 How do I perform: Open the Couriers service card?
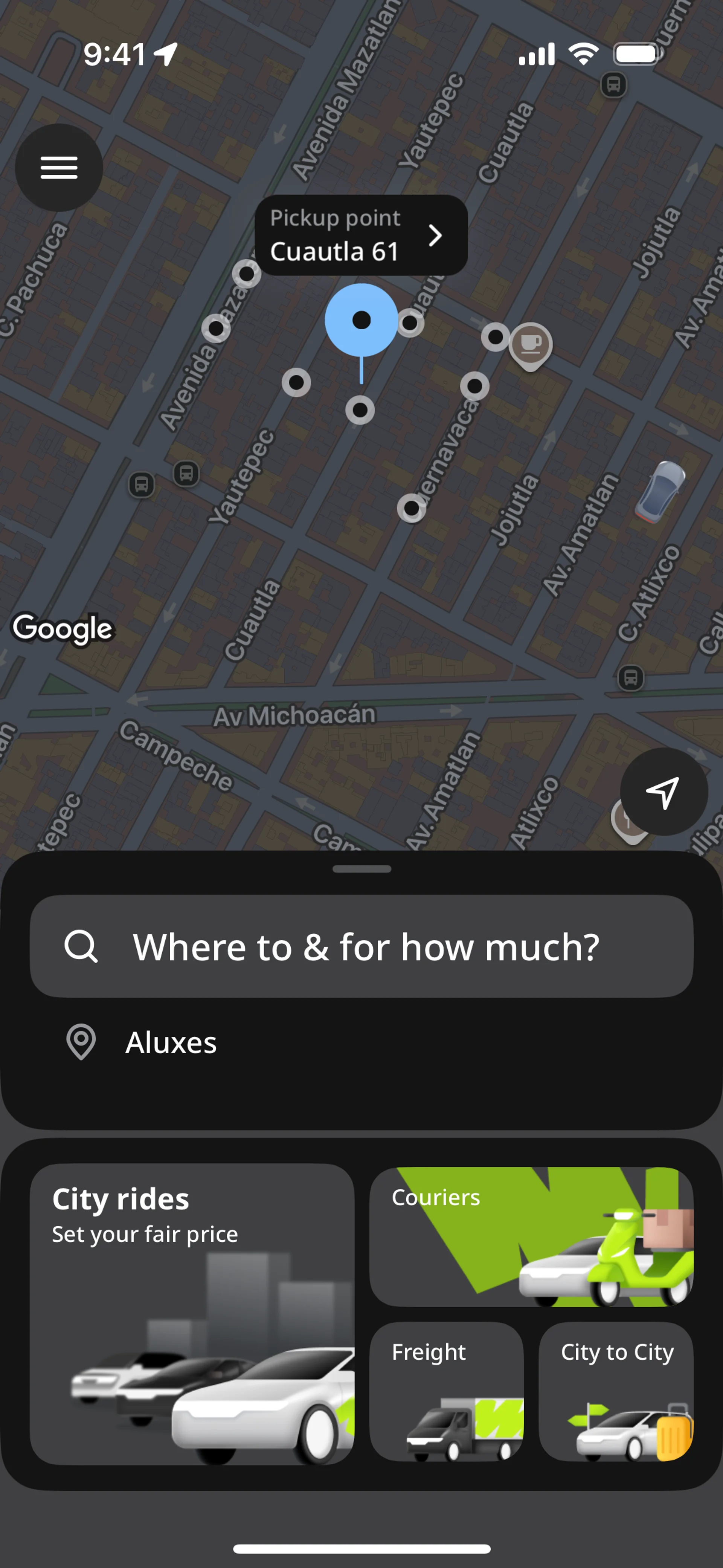tap(531, 1236)
